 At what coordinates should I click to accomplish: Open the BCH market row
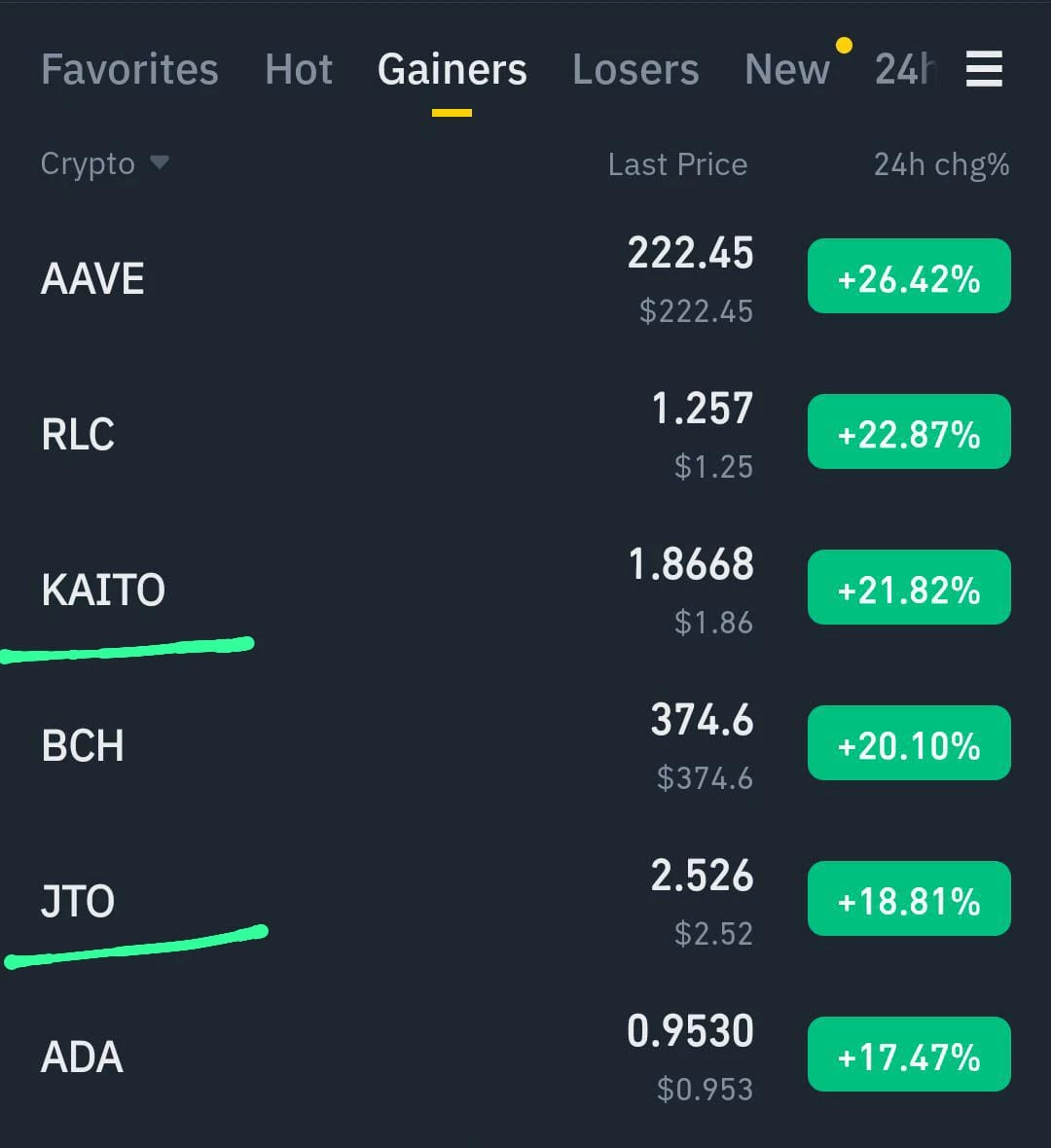(525, 744)
